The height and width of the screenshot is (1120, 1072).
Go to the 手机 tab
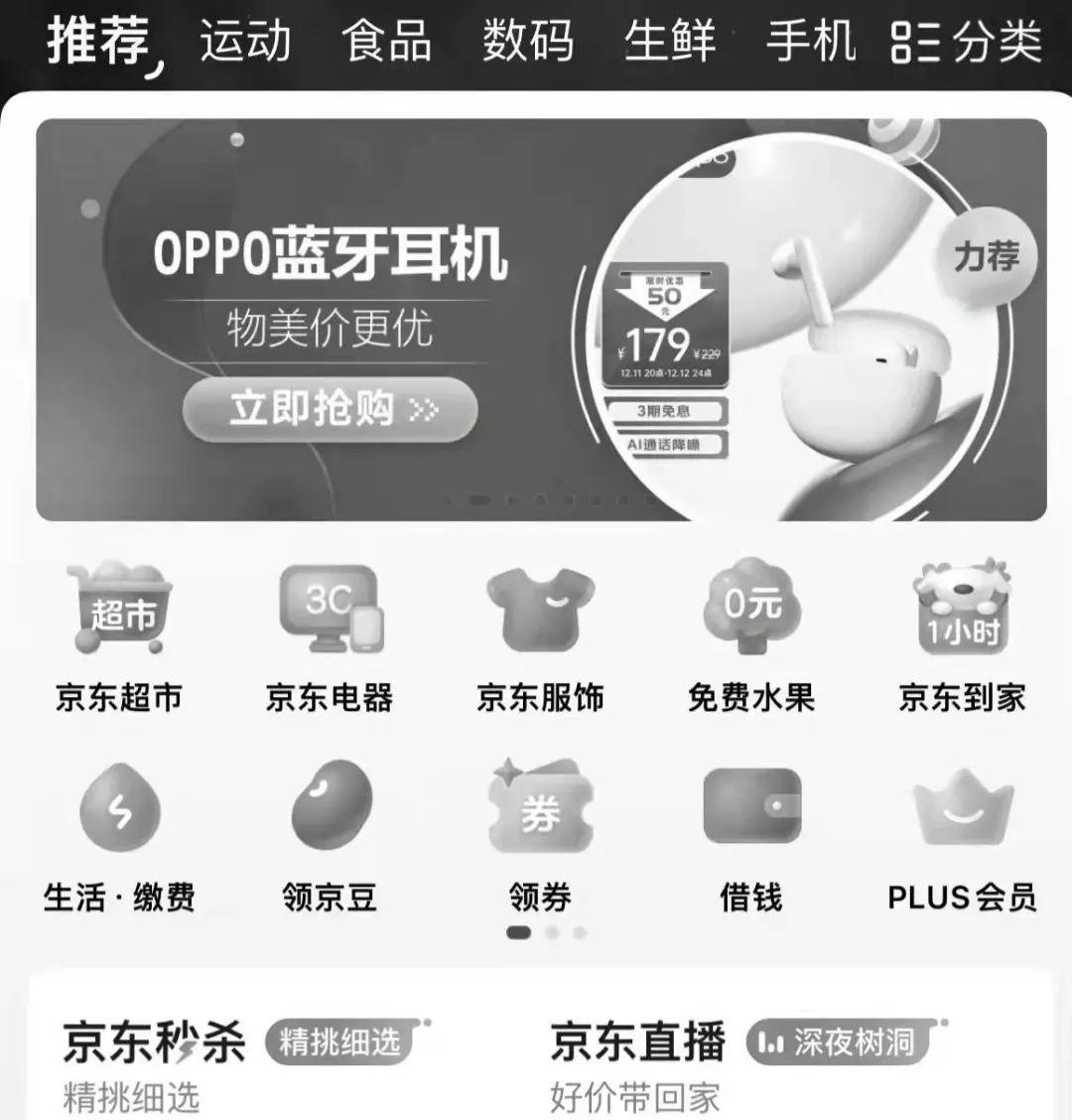[810, 42]
